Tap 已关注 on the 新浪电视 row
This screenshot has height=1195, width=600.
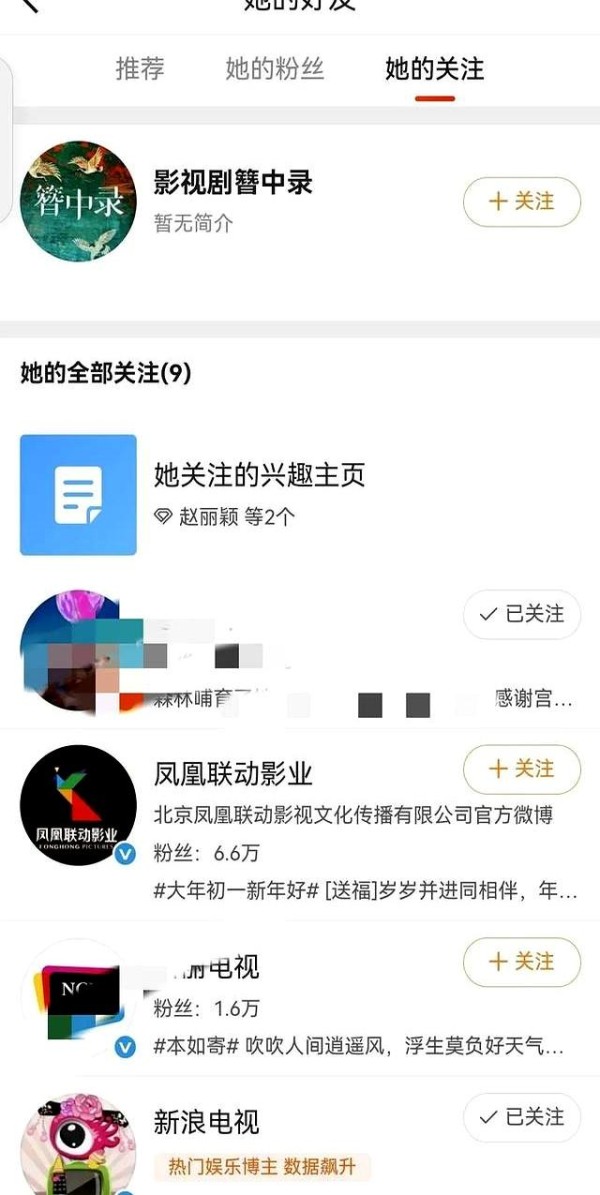[x=521, y=1117]
